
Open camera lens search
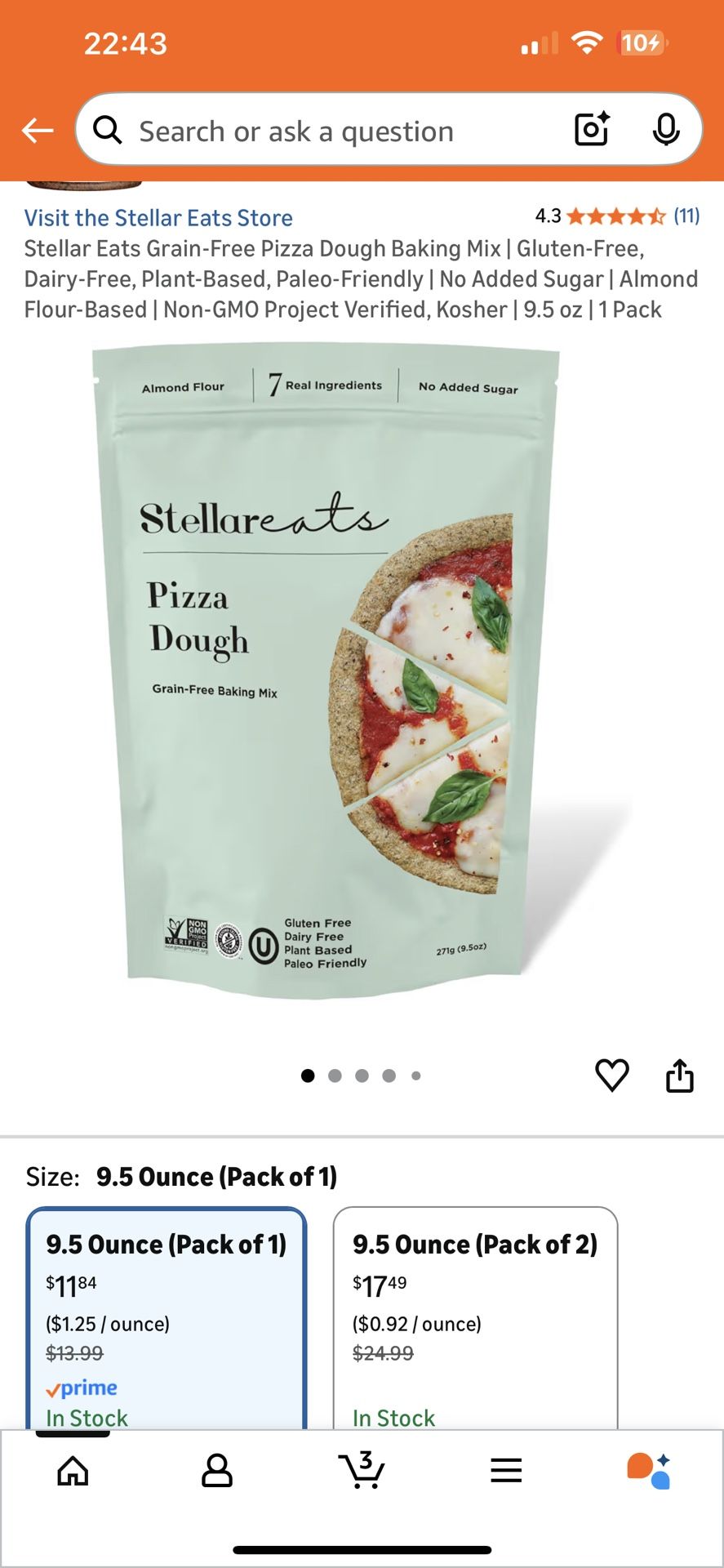pyautogui.click(x=592, y=129)
